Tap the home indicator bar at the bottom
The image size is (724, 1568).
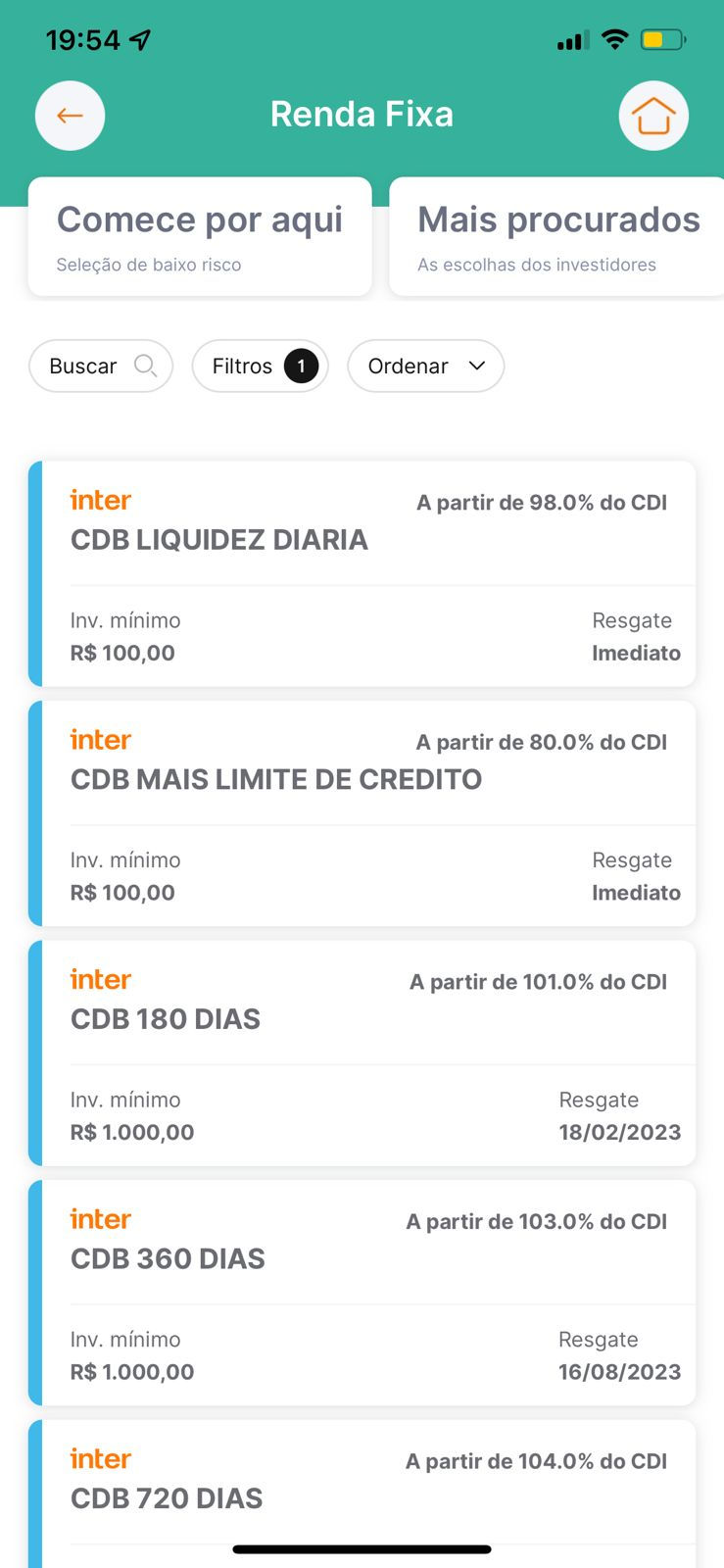(x=362, y=1549)
